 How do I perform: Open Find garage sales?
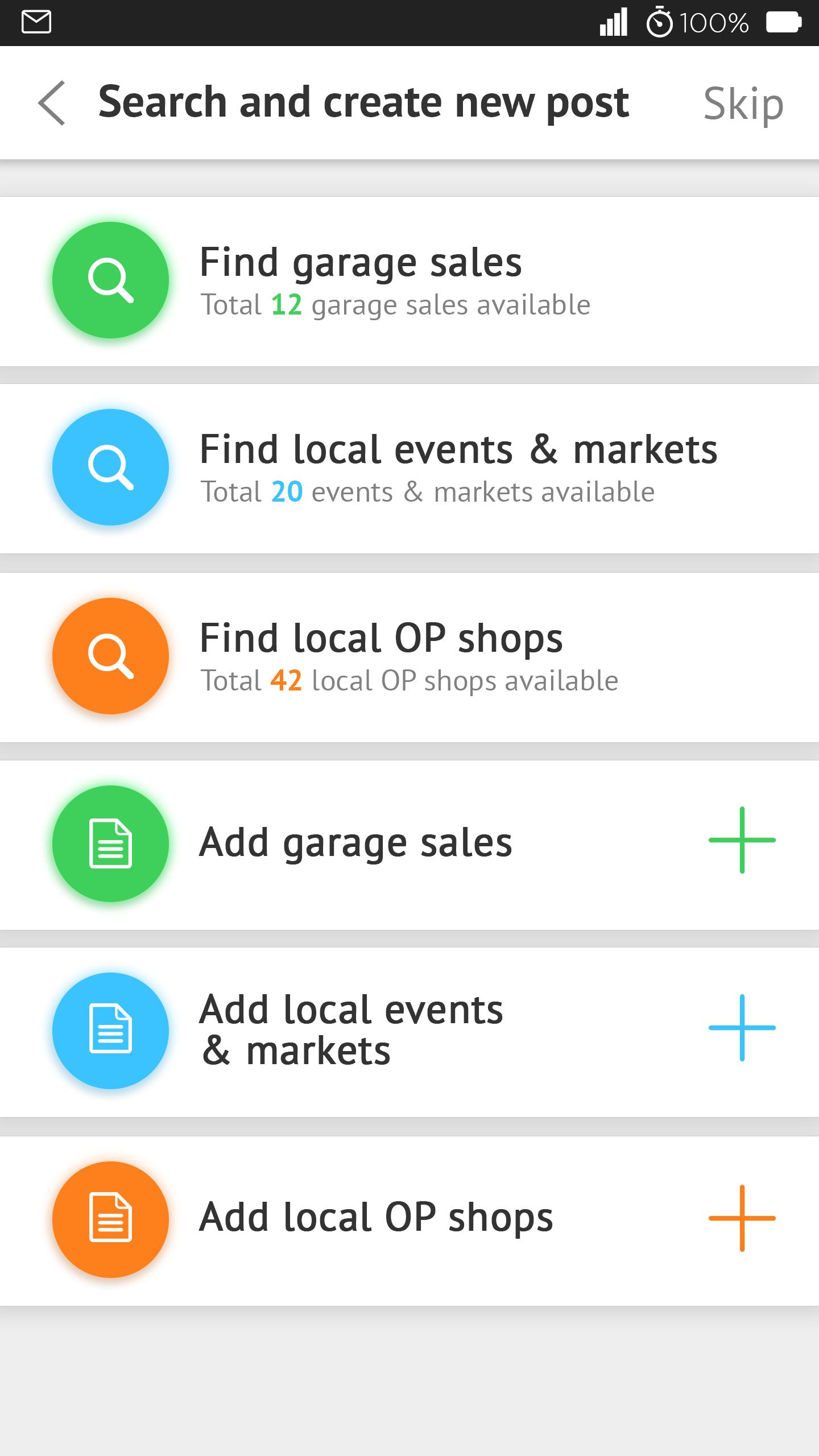click(x=409, y=281)
